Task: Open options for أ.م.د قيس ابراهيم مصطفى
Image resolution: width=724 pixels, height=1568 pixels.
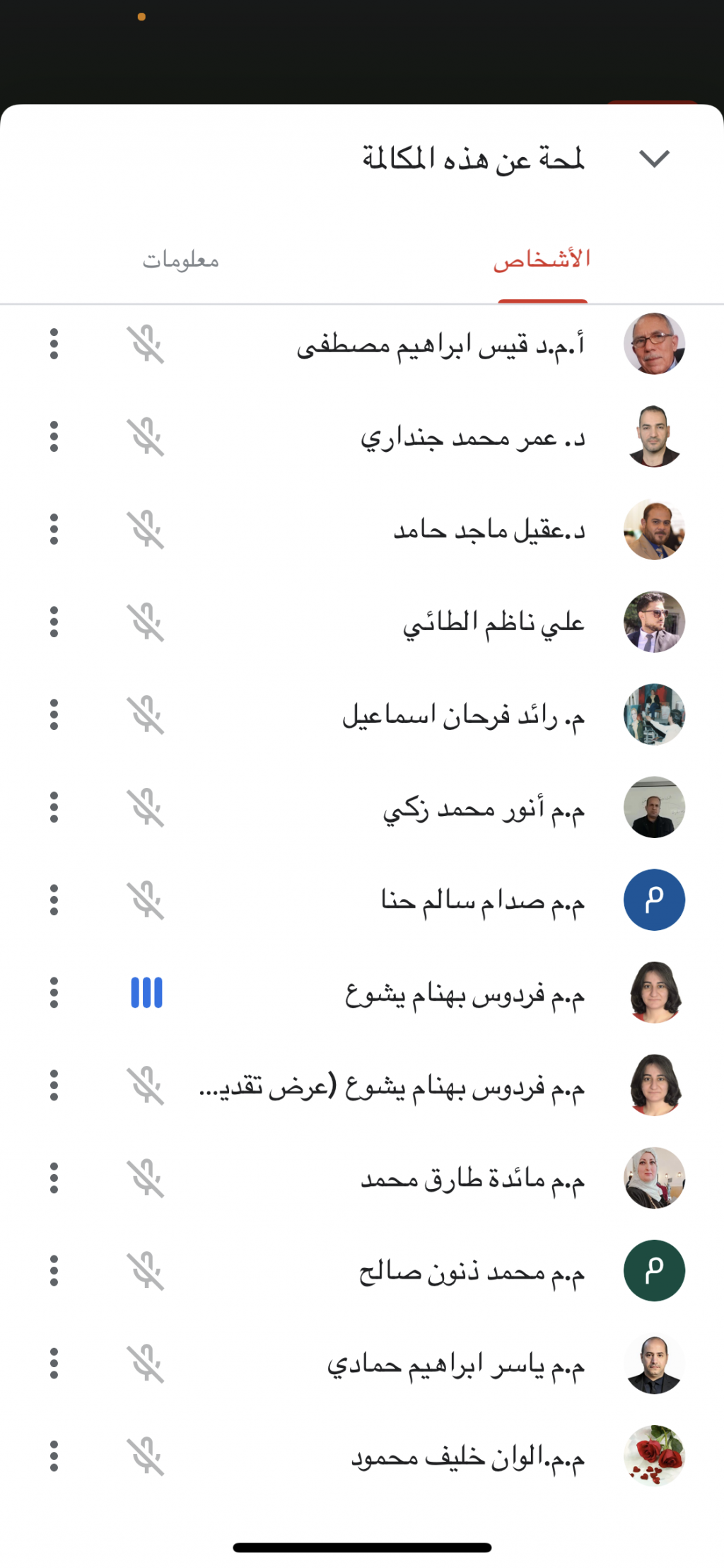Action: [x=54, y=344]
